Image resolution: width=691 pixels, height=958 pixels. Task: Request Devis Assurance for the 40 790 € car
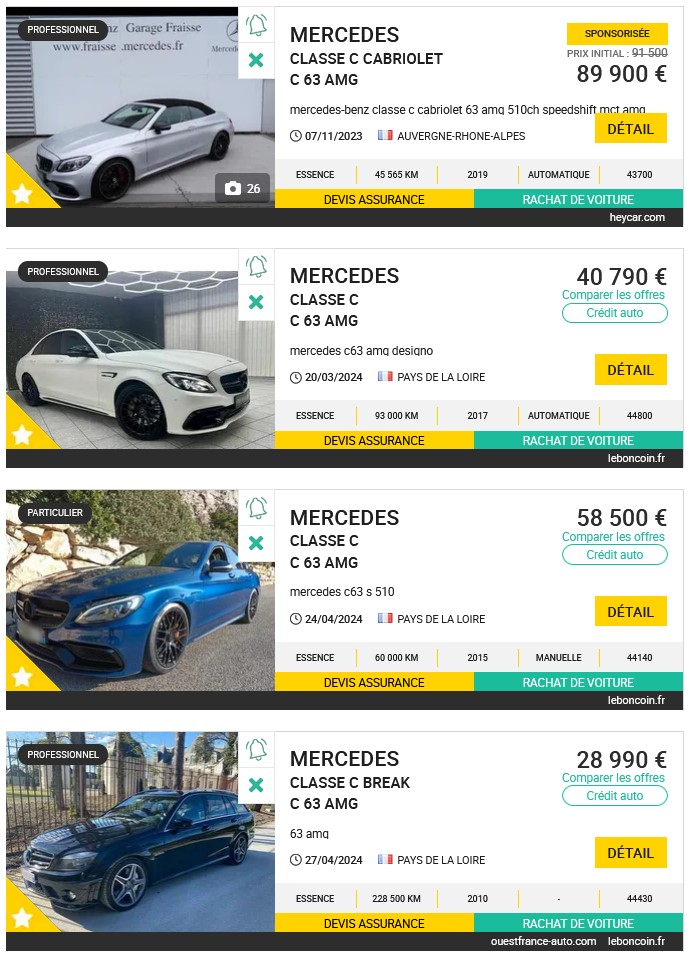(374, 440)
